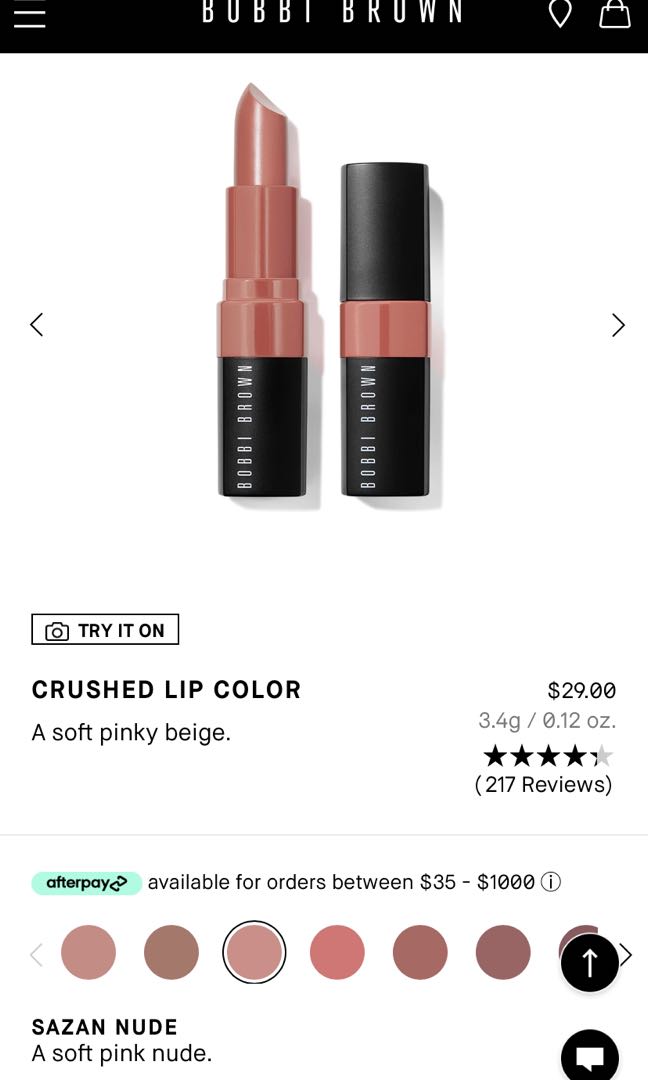Go to Bobbi Brown home via logo
Viewport: 648px width, 1080px height.
(x=332, y=13)
